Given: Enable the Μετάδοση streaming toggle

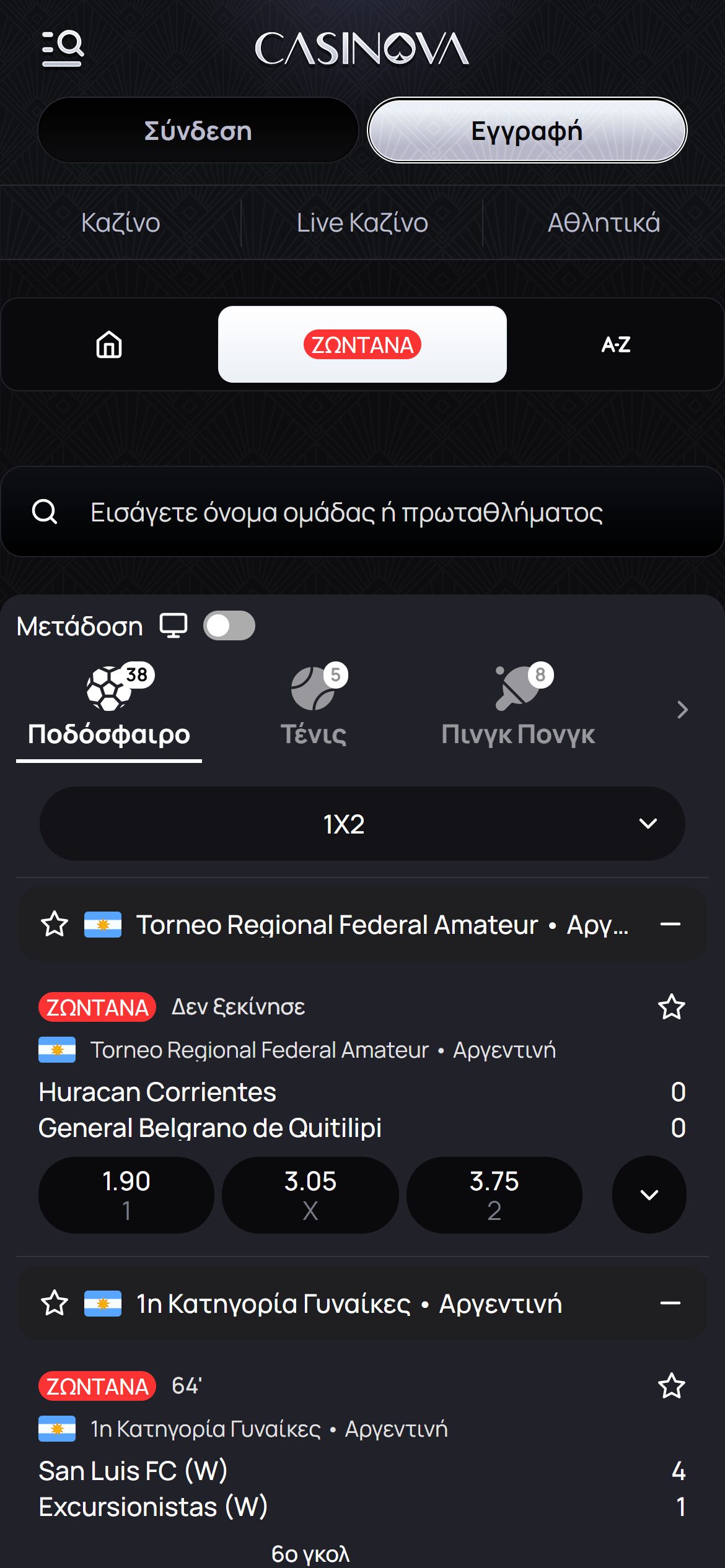Looking at the screenshot, I should click(230, 625).
